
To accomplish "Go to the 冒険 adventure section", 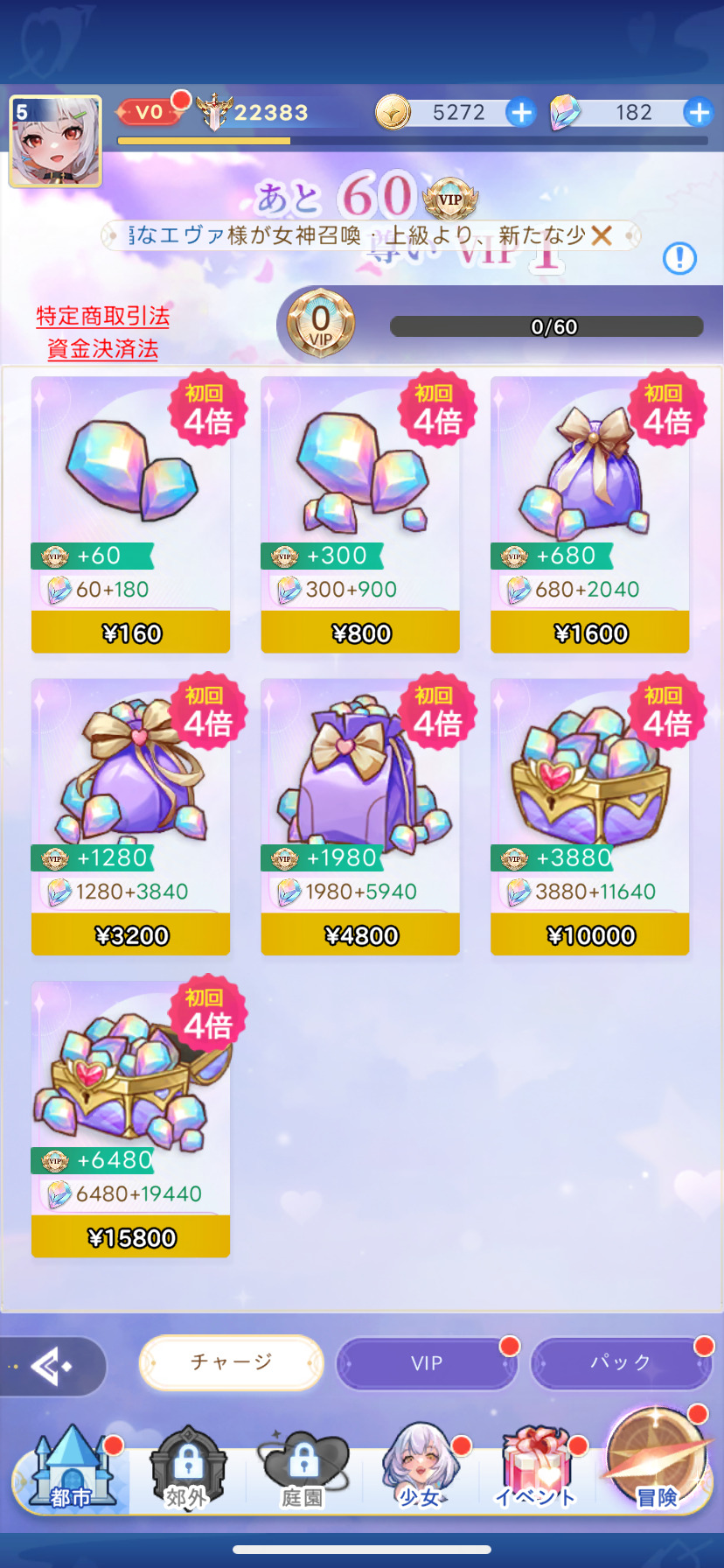I will 657,1459.
